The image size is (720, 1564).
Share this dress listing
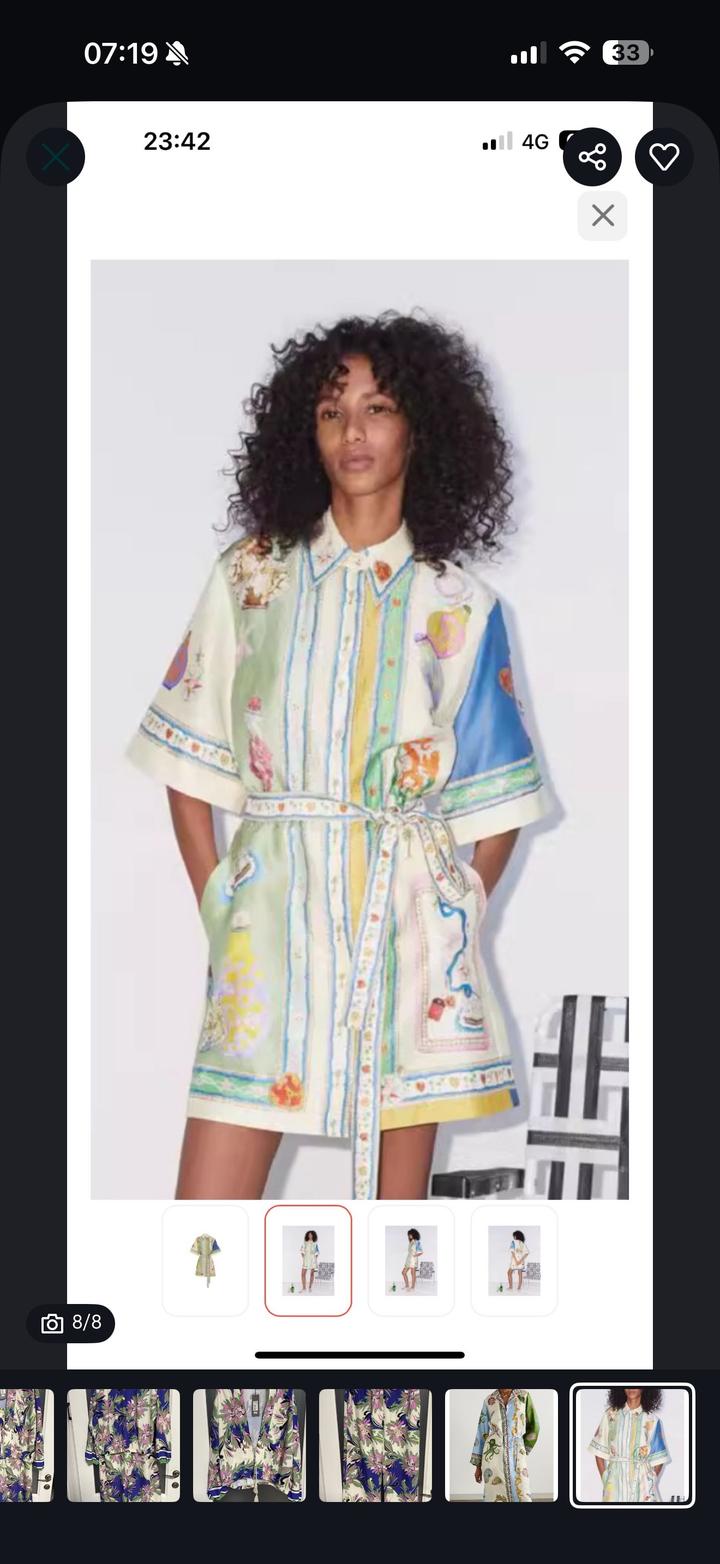pyautogui.click(x=592, y=157)
